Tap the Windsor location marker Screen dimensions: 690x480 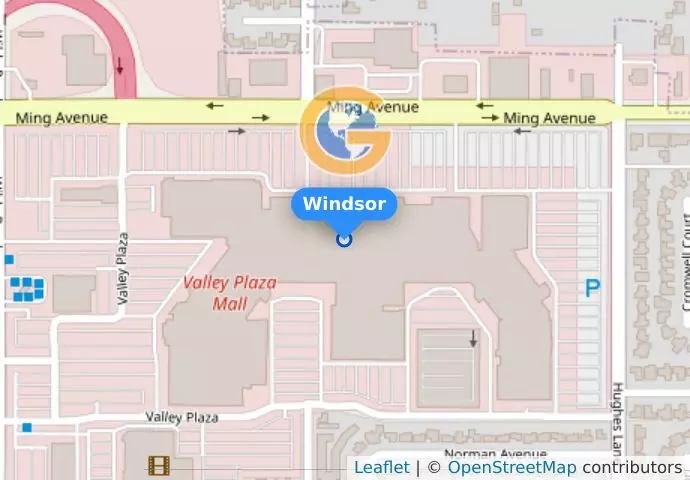coord(344,239)
